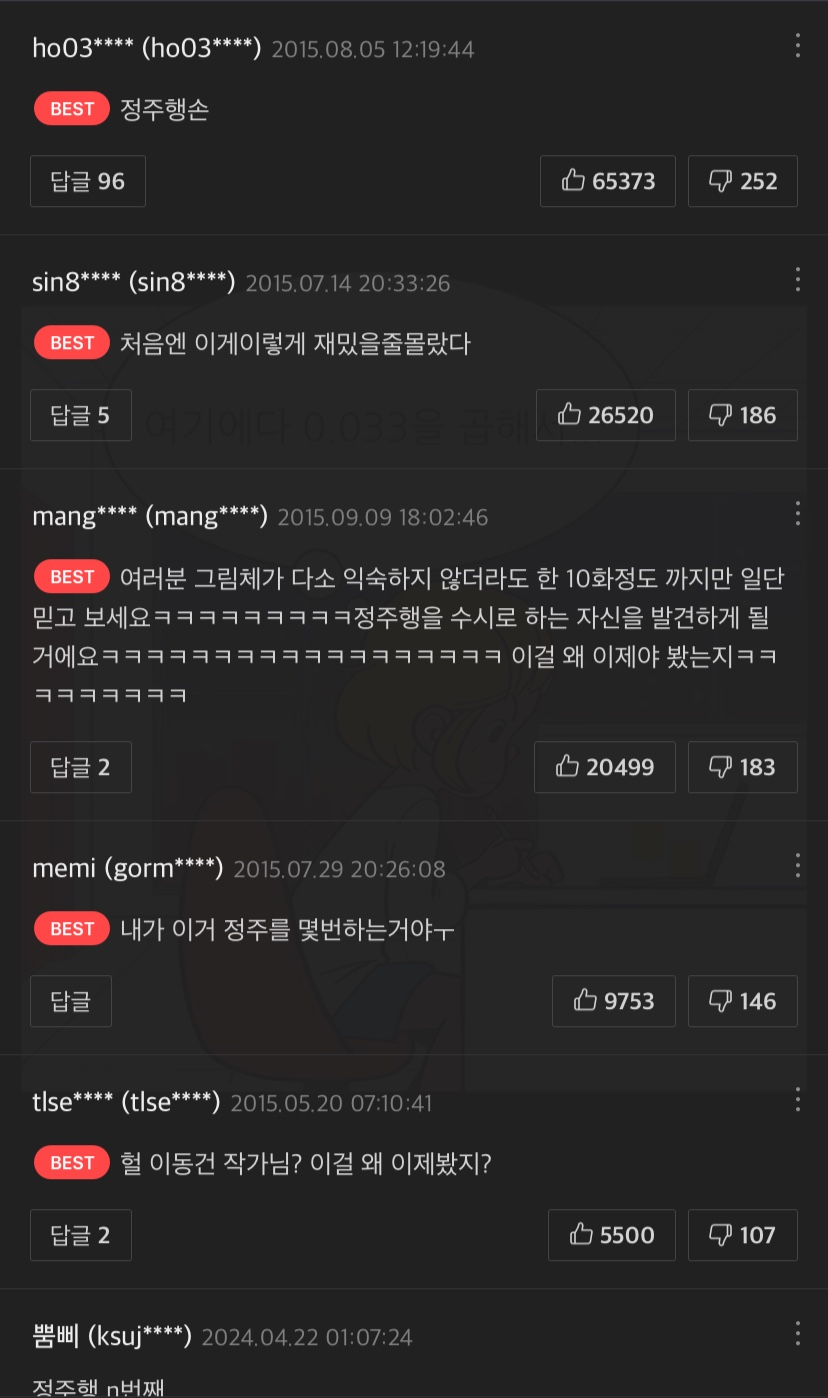Click the 답글 button on memi's comment

point(70,1001)
